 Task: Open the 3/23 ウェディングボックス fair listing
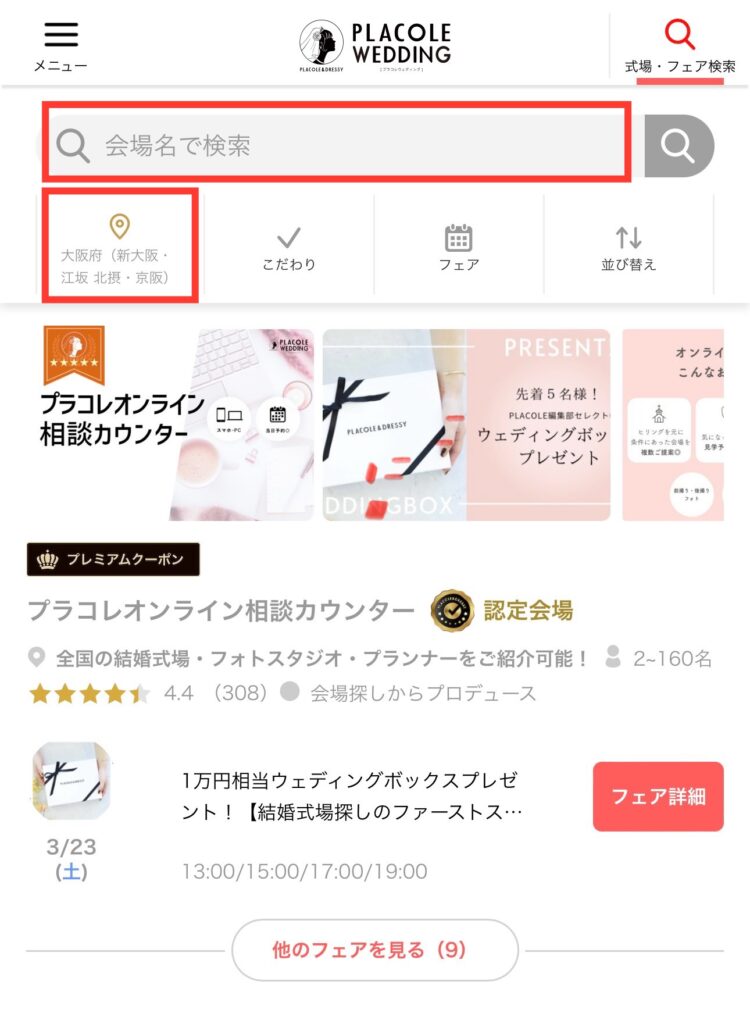(350, 796)
